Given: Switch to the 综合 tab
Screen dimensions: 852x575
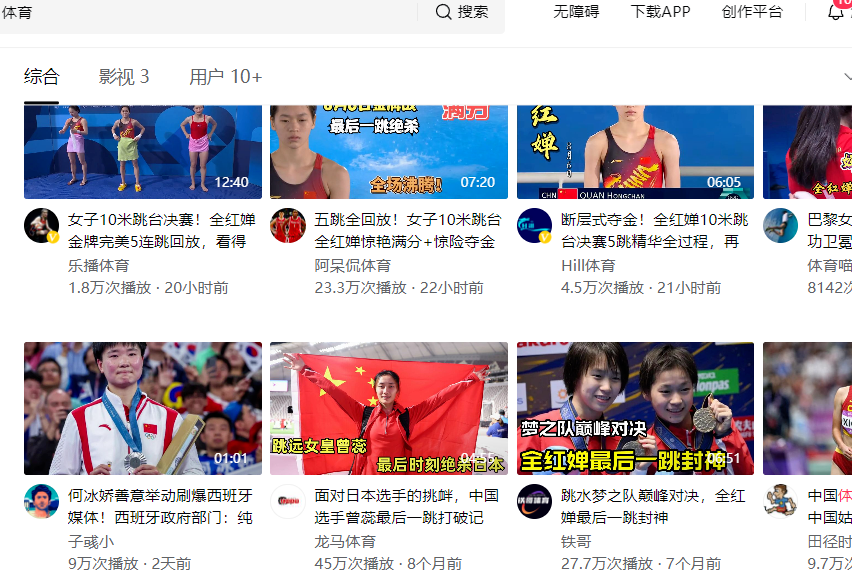Looking at the screenshot, I should (42, 77).
